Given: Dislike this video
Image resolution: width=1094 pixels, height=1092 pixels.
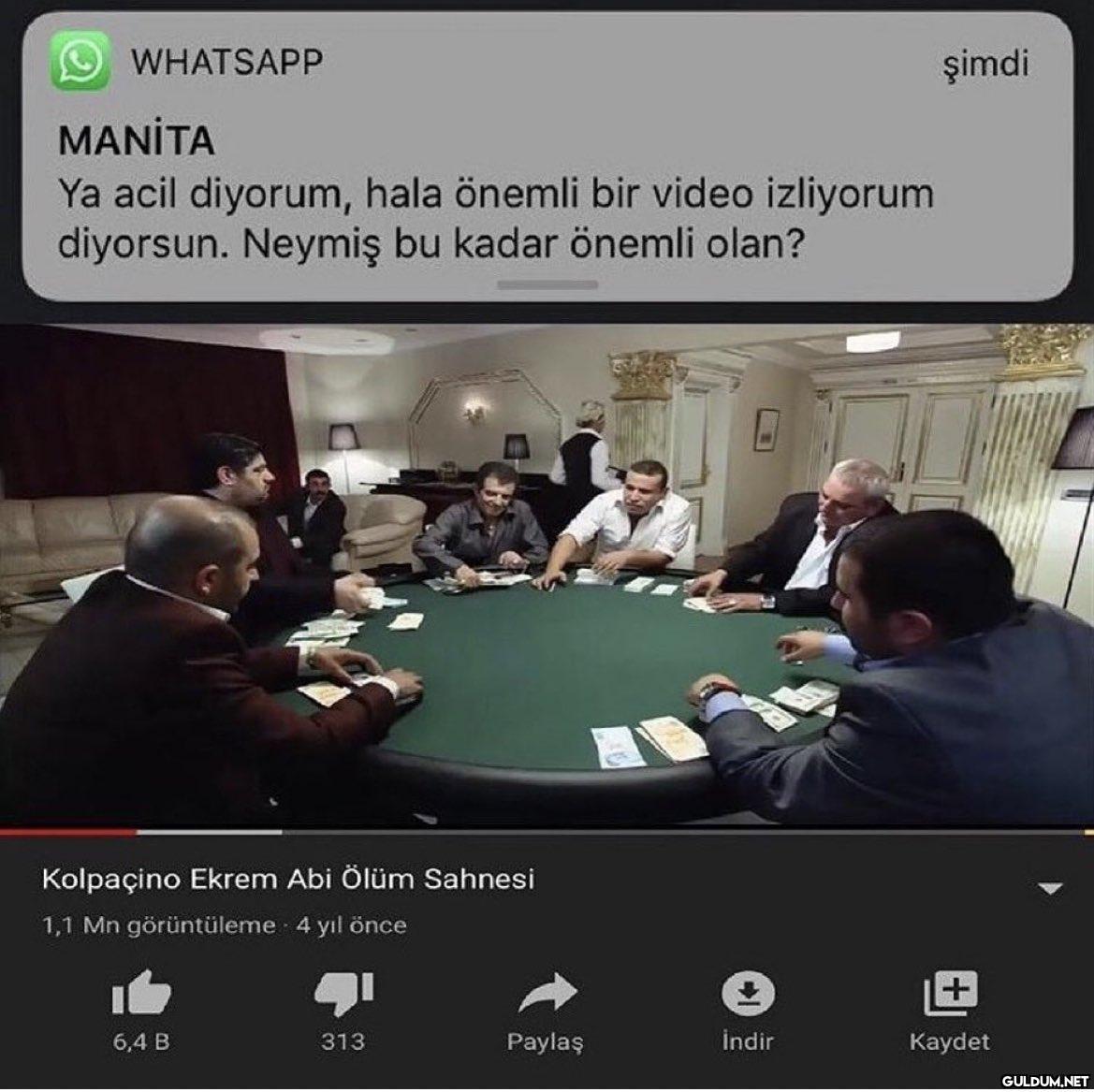Looking at the screenshot, I should [x=343, y=995].
